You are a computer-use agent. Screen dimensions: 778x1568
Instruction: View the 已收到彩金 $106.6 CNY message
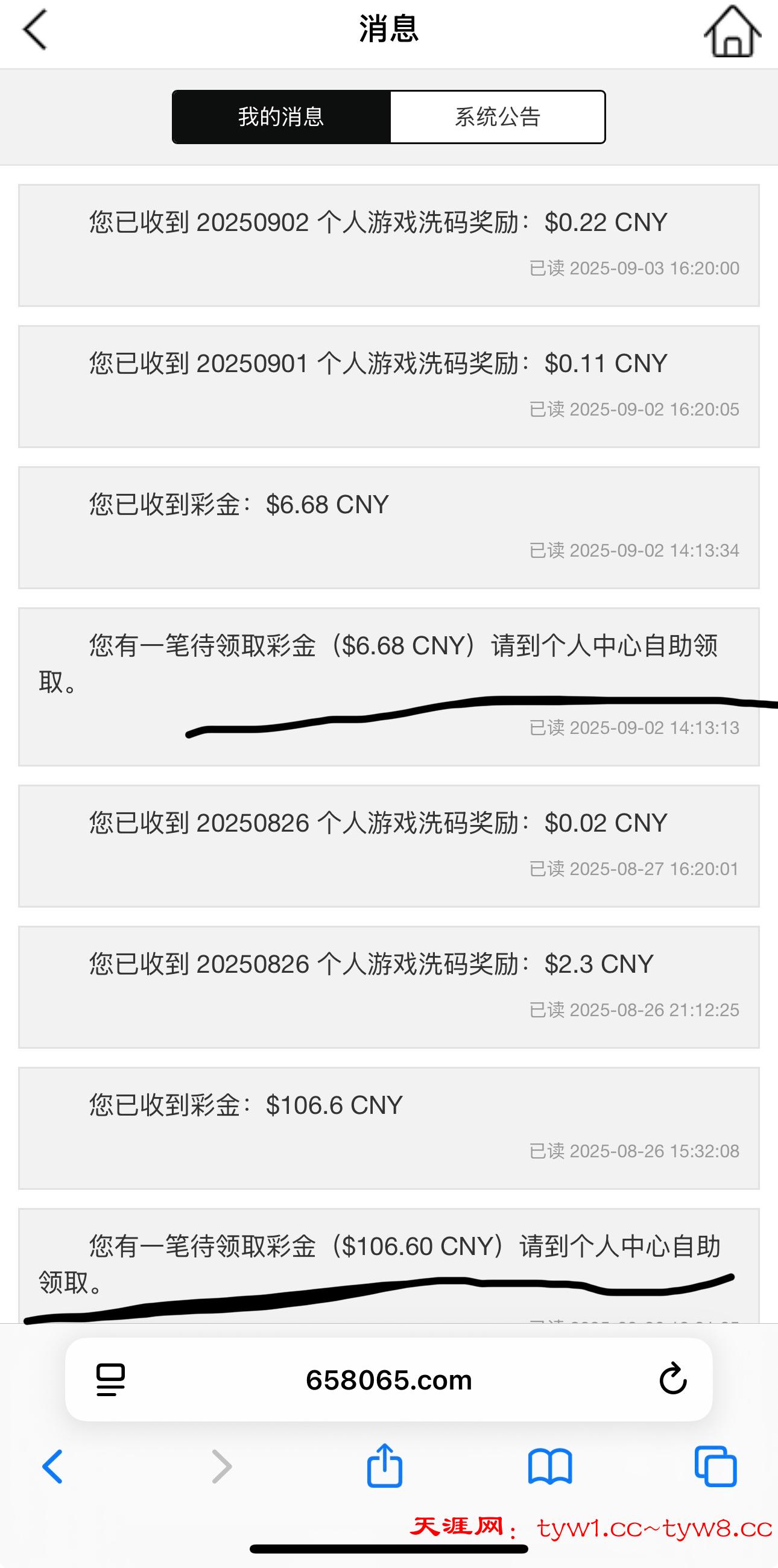(x=388, y=1128)
